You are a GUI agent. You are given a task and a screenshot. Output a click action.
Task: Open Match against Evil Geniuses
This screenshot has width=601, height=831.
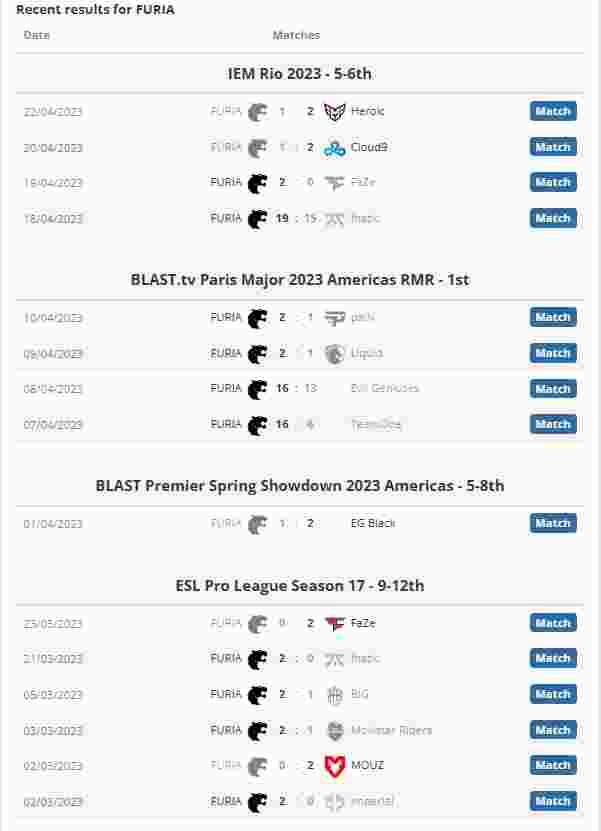553,388
